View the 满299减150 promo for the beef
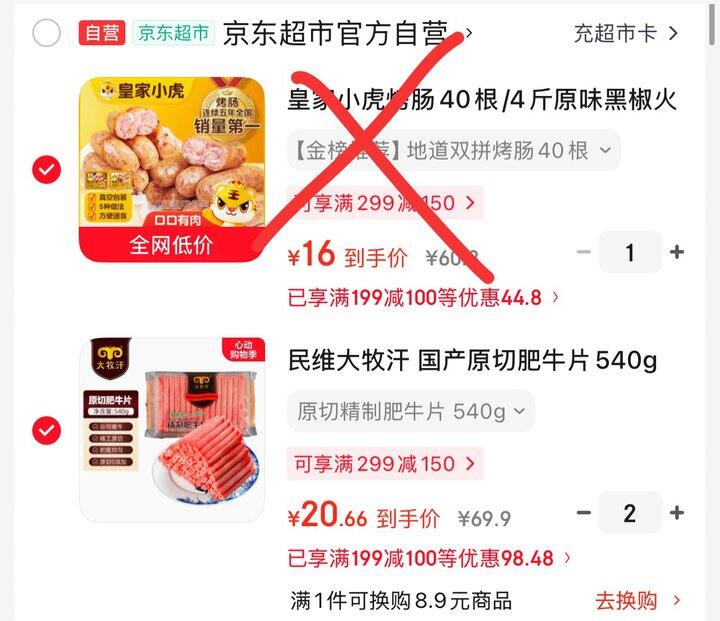Screen dimensions: 720x621 coord(385,463)
